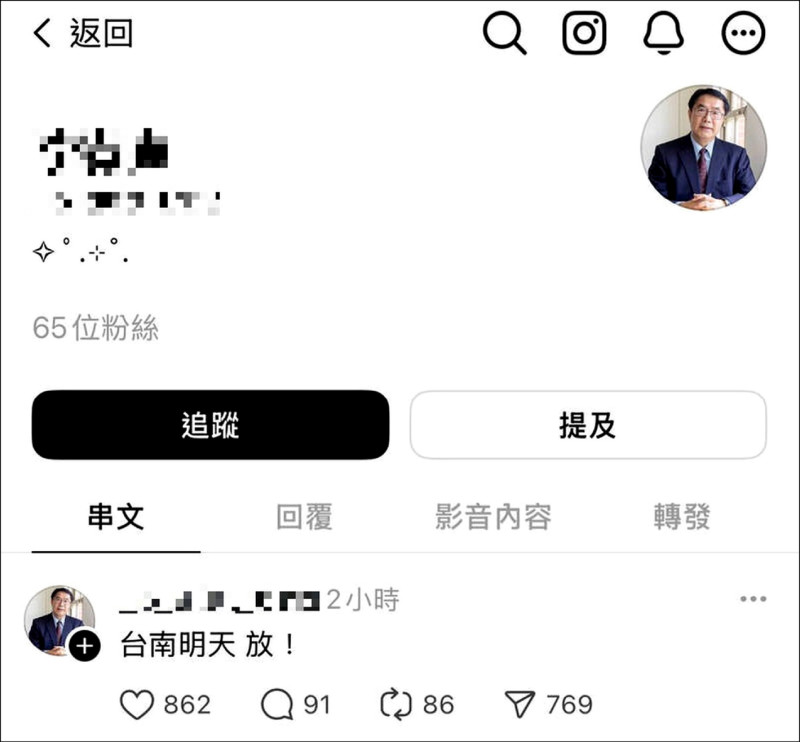This screenshot has height=742, width=800.
Task: Open the profile overflow menu in header
Action: click(x=743, y=33)
